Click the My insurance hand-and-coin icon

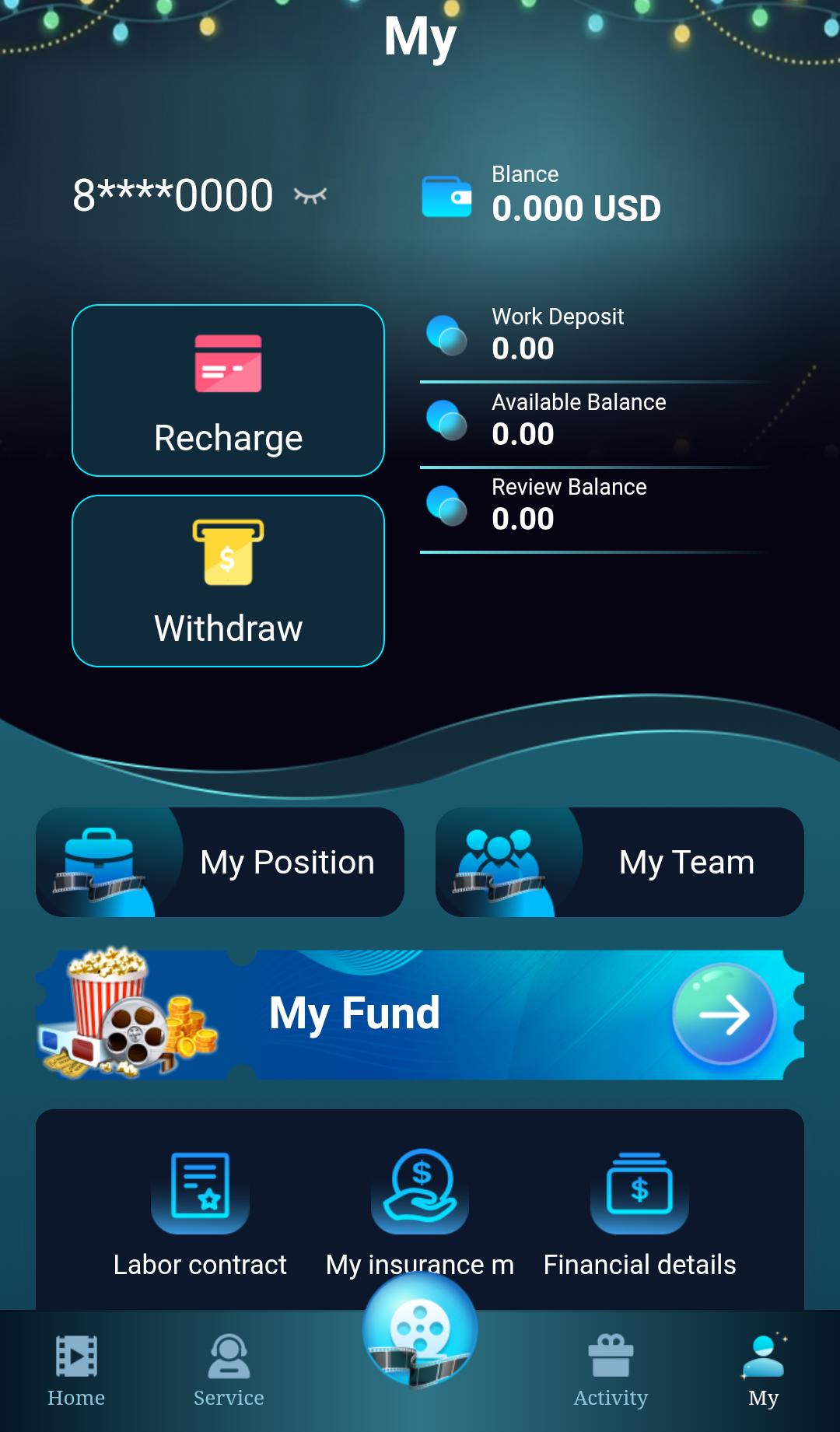(x=418, y=1190)
